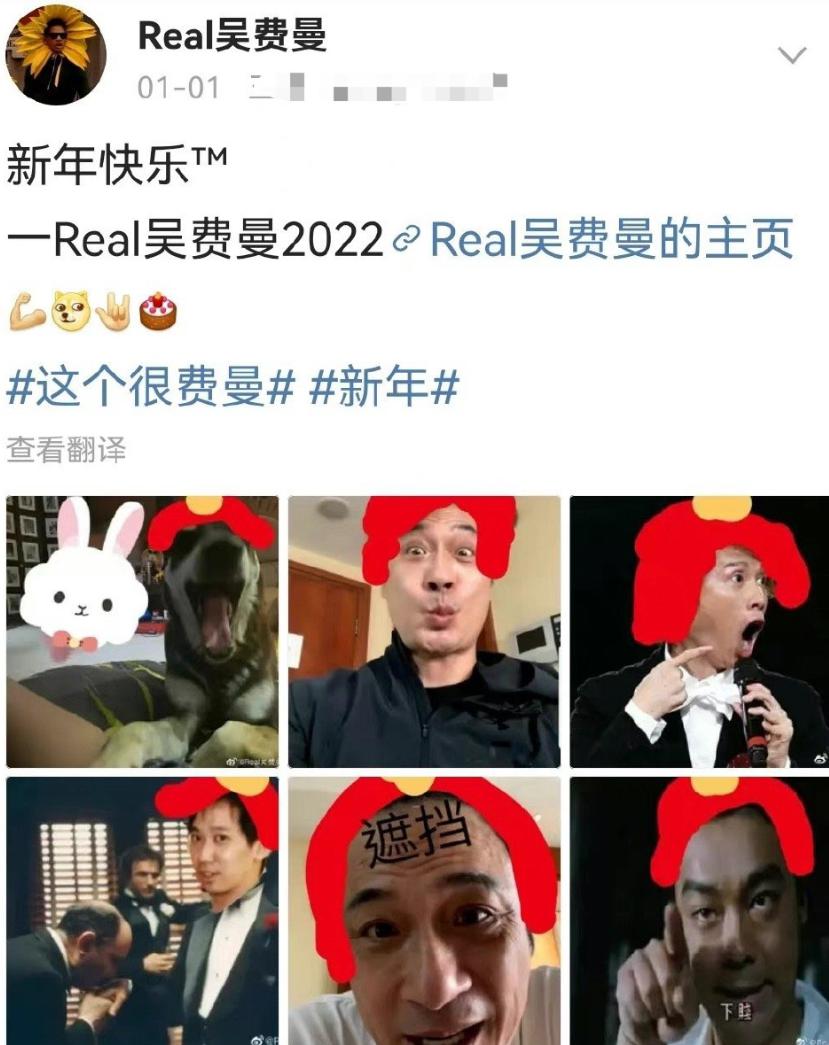Open the image marked 遮挡
Screen dimensions: 829x1045
click(x=424, y=910)
